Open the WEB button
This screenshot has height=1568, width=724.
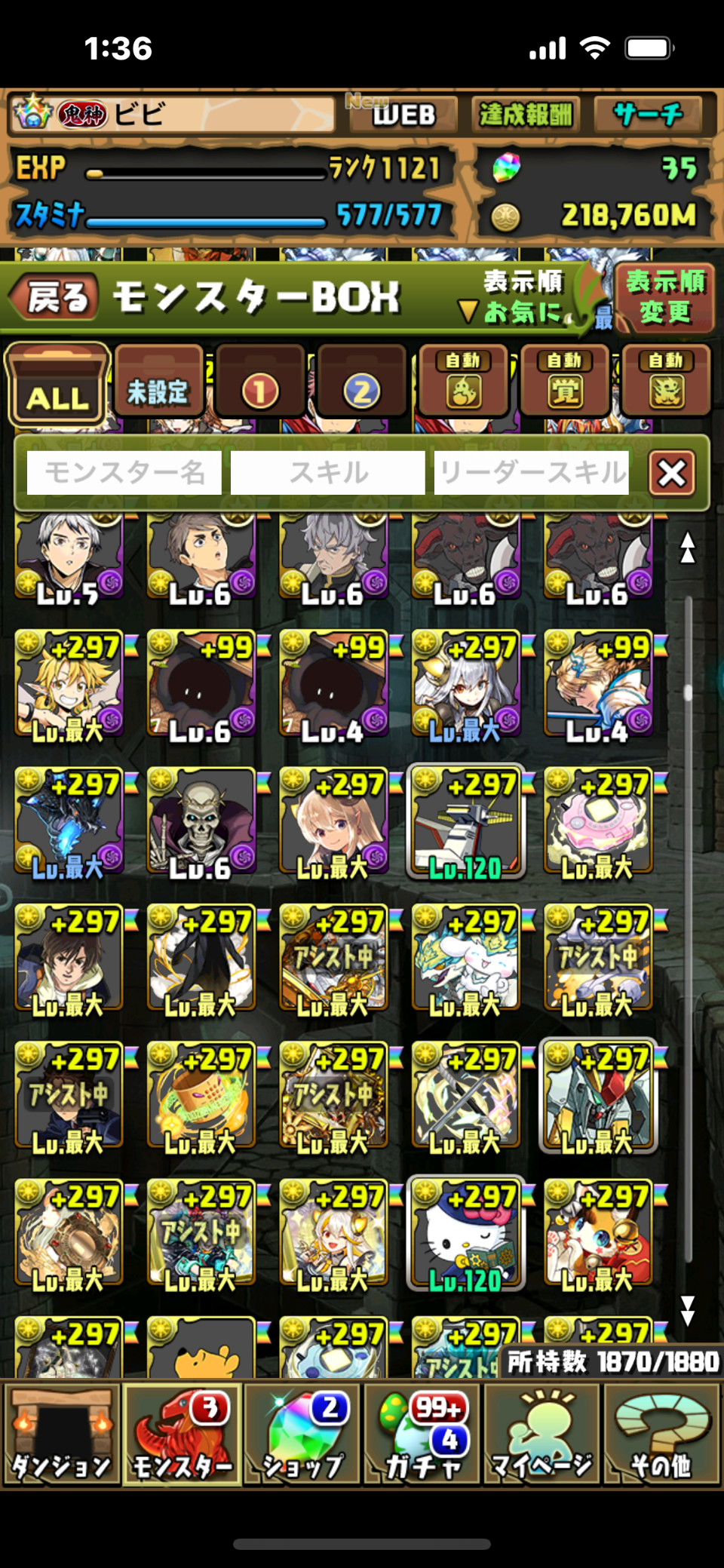click(x=403, y=115)
